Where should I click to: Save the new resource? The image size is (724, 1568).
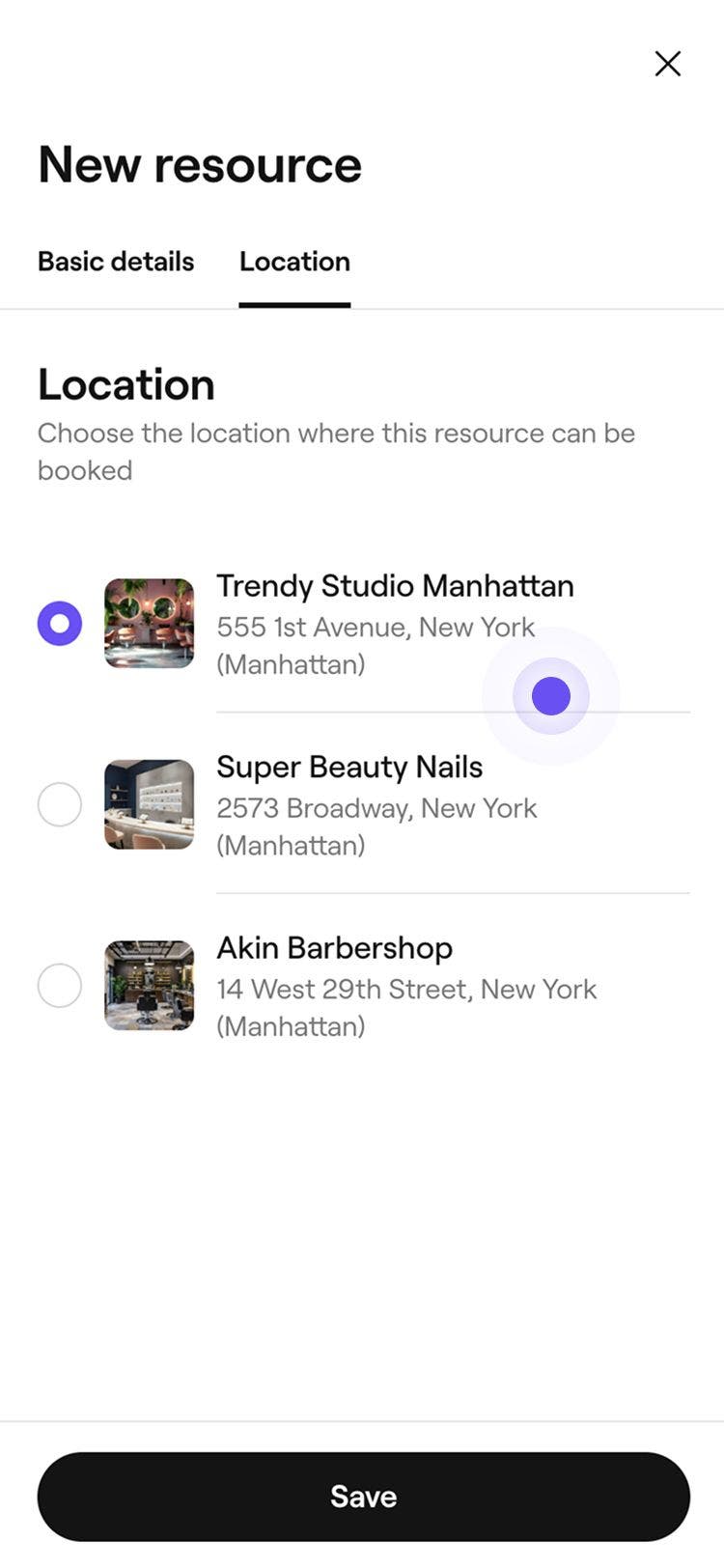click(x=362, y=1496)
